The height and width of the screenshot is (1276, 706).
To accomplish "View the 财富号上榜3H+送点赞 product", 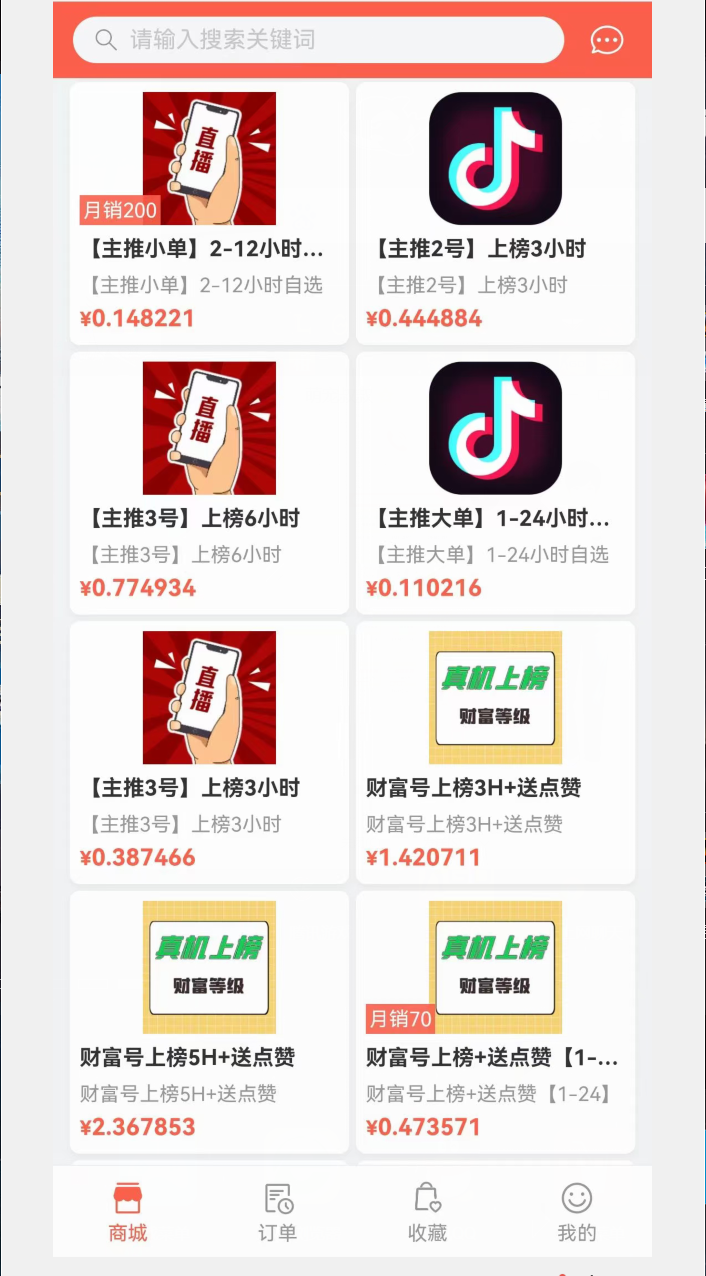I will point(495,752).
